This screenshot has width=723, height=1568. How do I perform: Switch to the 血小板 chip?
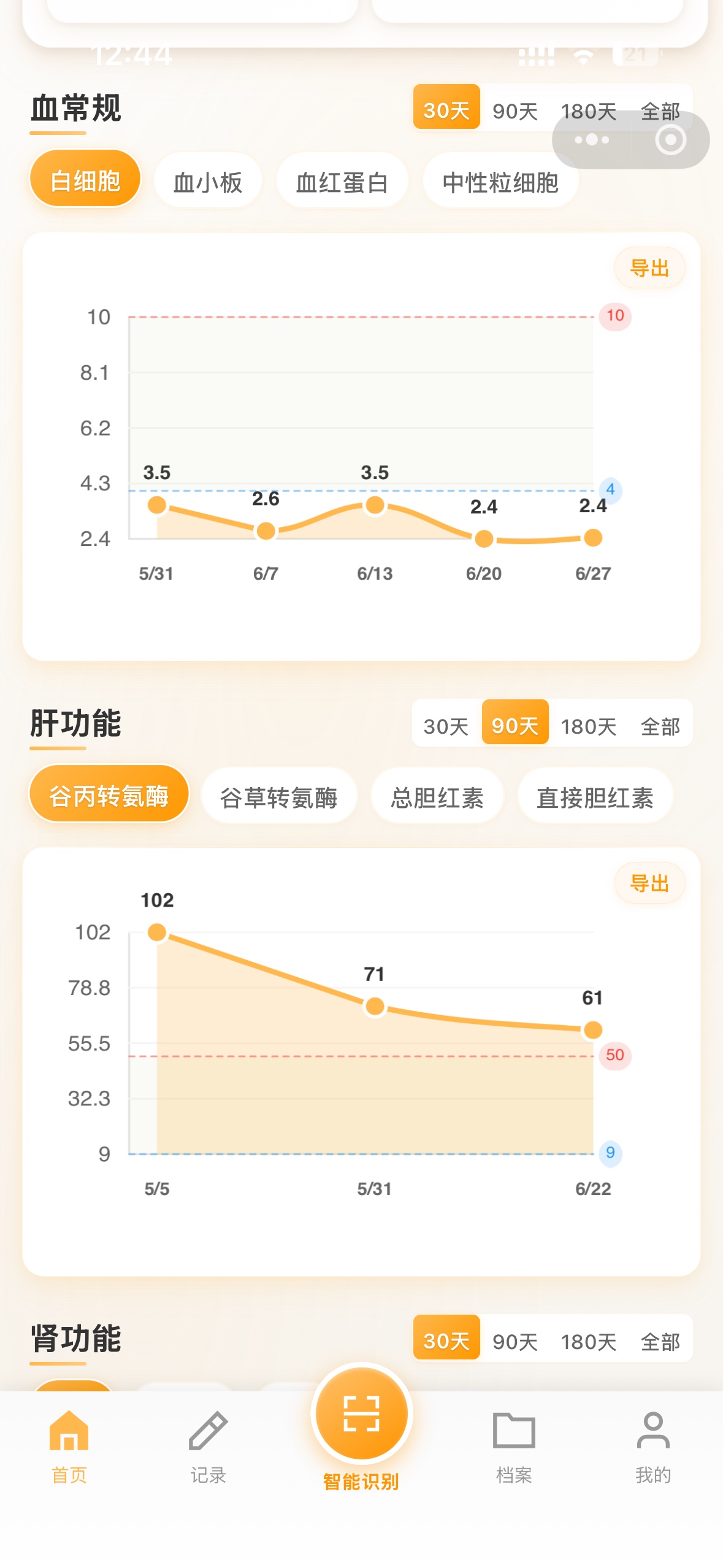coord(208,182)
